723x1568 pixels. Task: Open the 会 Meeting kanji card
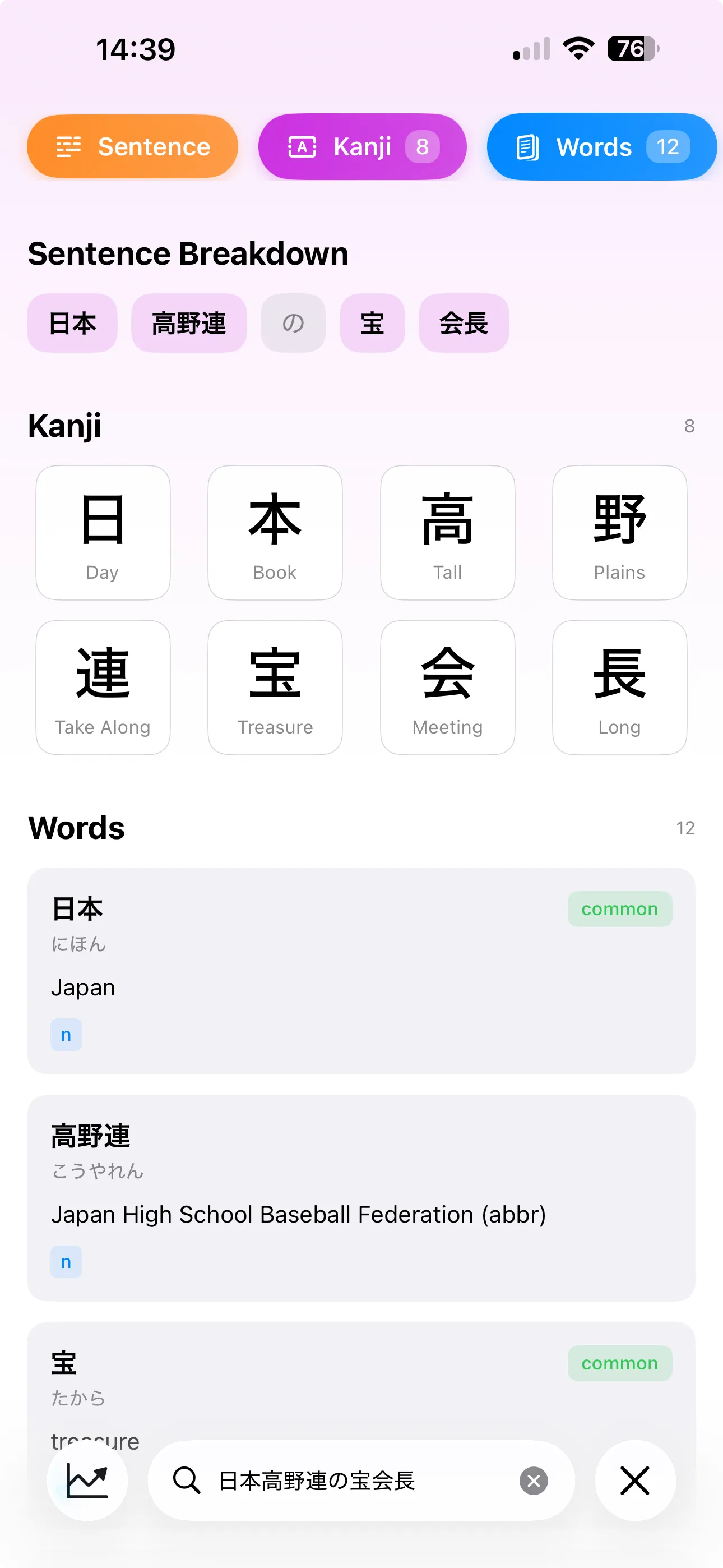[x=447, y=686]
